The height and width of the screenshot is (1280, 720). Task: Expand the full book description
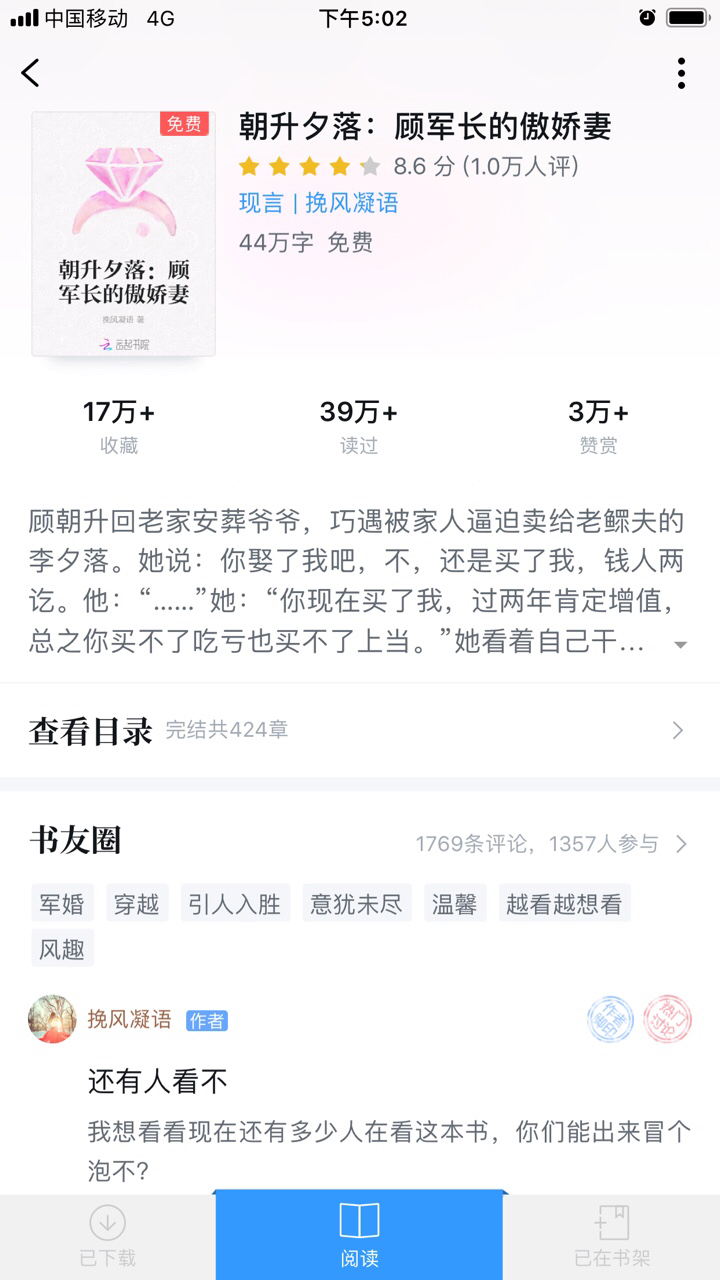(680, 645)
